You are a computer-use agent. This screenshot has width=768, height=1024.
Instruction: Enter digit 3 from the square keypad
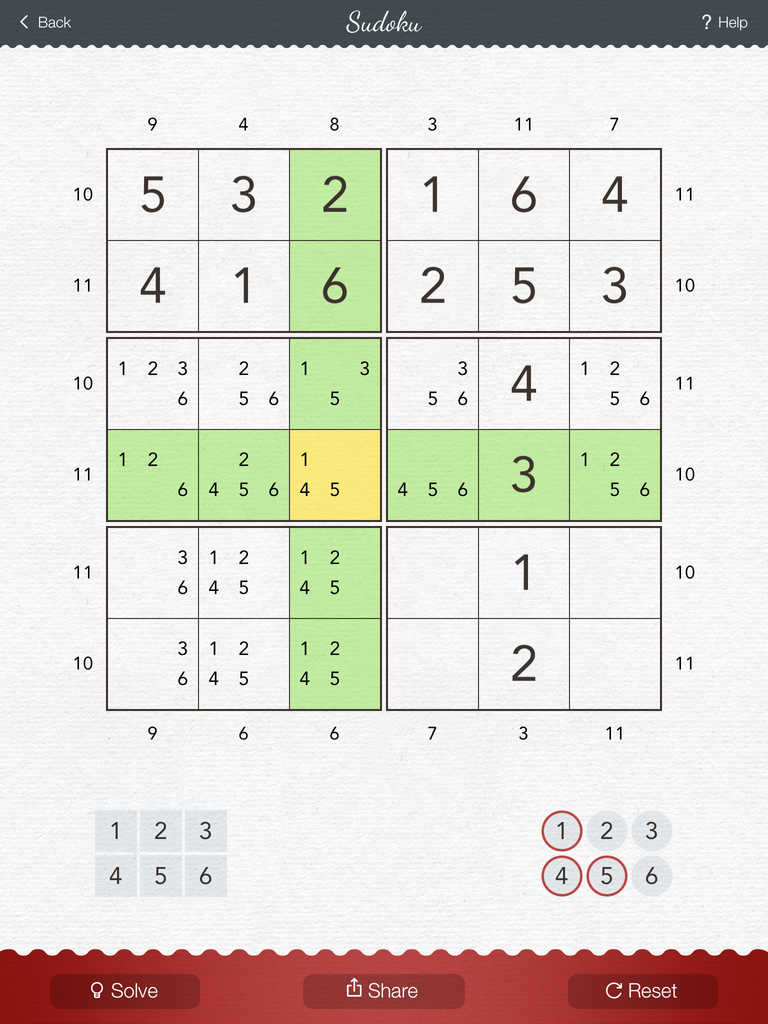(x=205, y=831)
